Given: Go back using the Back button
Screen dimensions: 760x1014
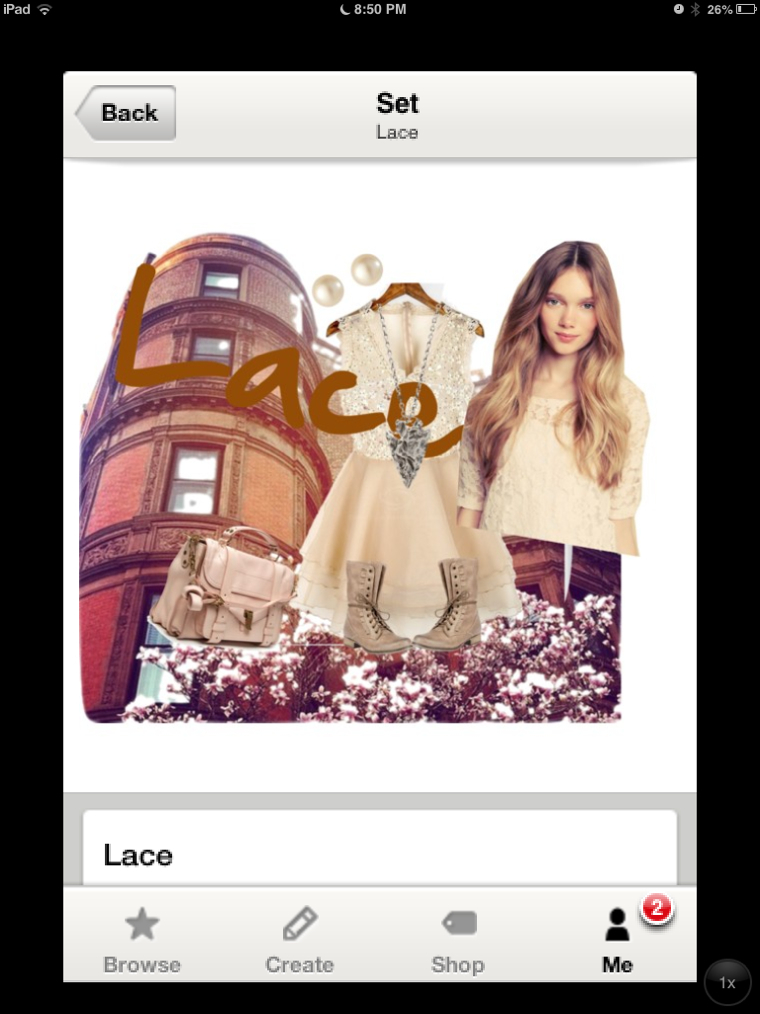Looking at the screenshot, I should 126,113.
